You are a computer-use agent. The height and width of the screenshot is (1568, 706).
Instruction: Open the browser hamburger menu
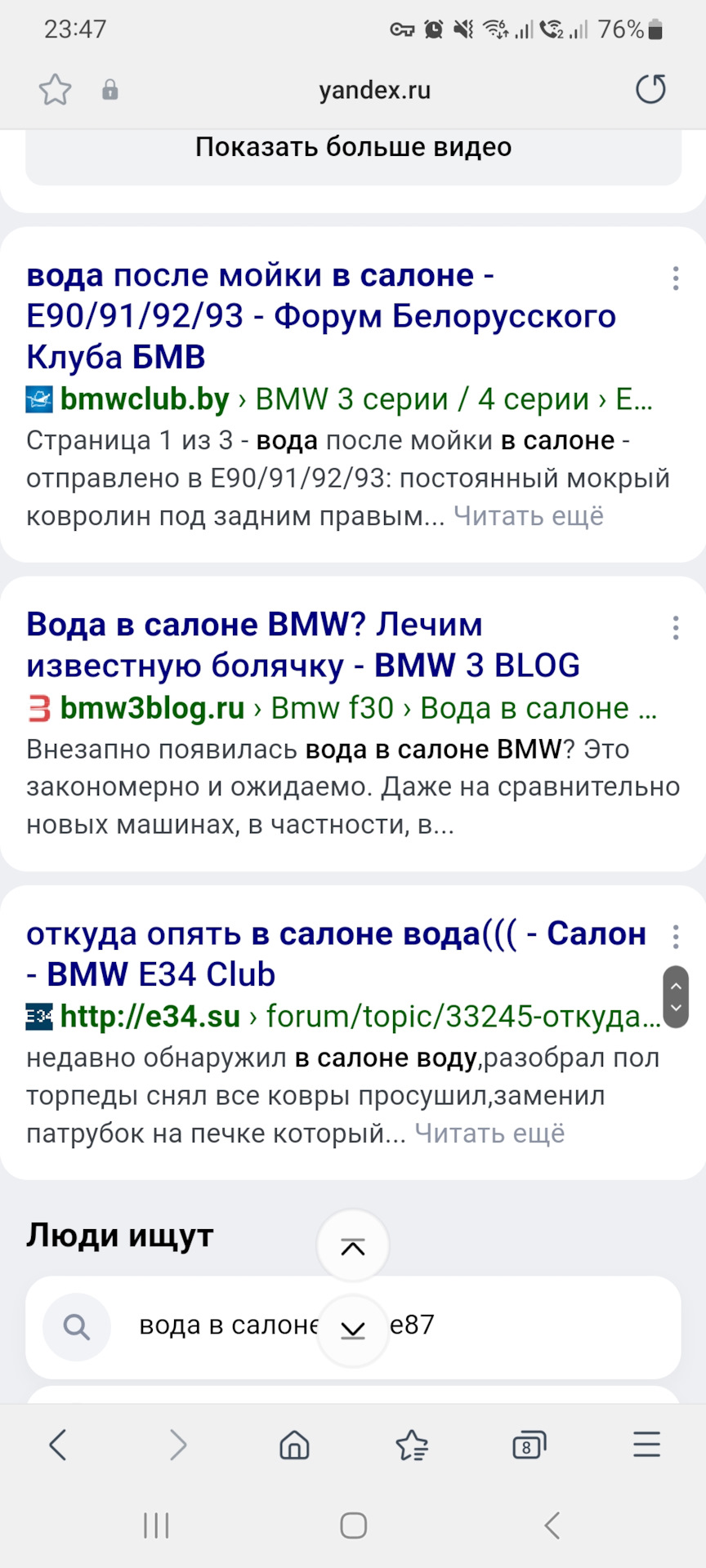646,1445
